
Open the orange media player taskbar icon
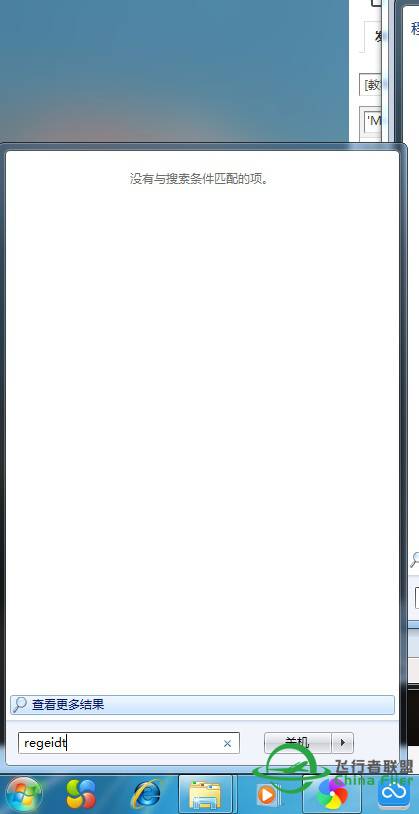coord(266,795)
